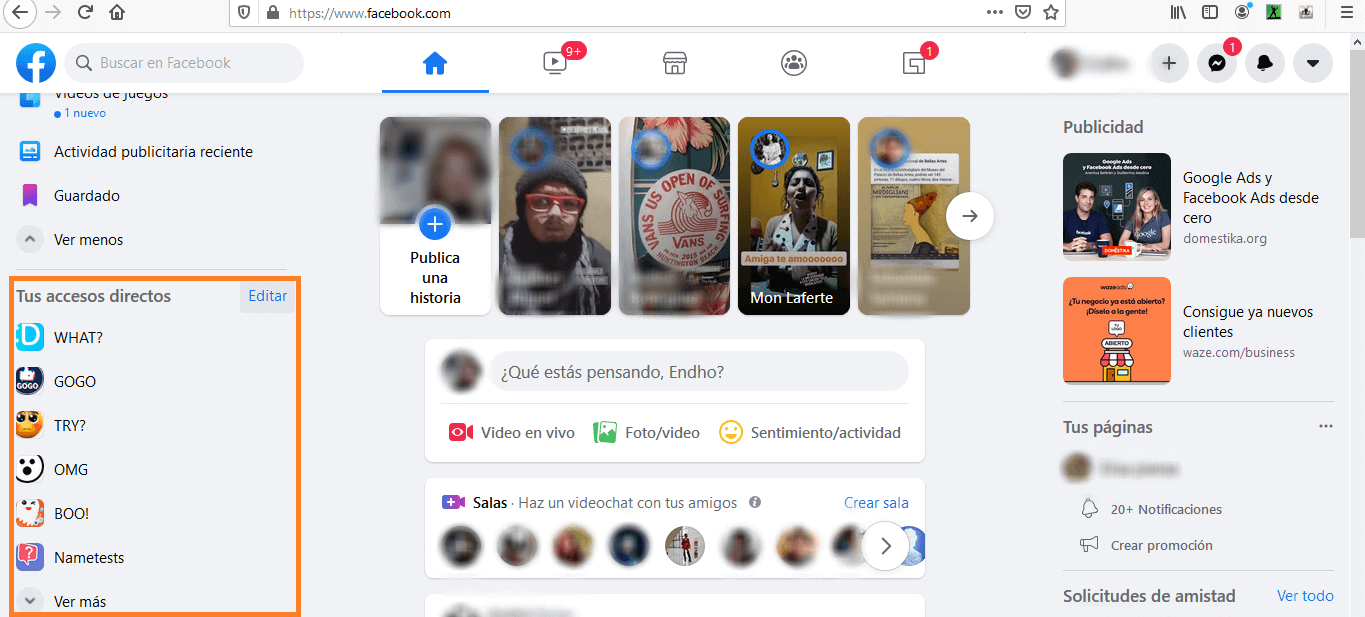Viewport: 1365px width, 617px height.
Task: Start a Video en vivo
Action: pyautogui.click(x=512, y=432)
